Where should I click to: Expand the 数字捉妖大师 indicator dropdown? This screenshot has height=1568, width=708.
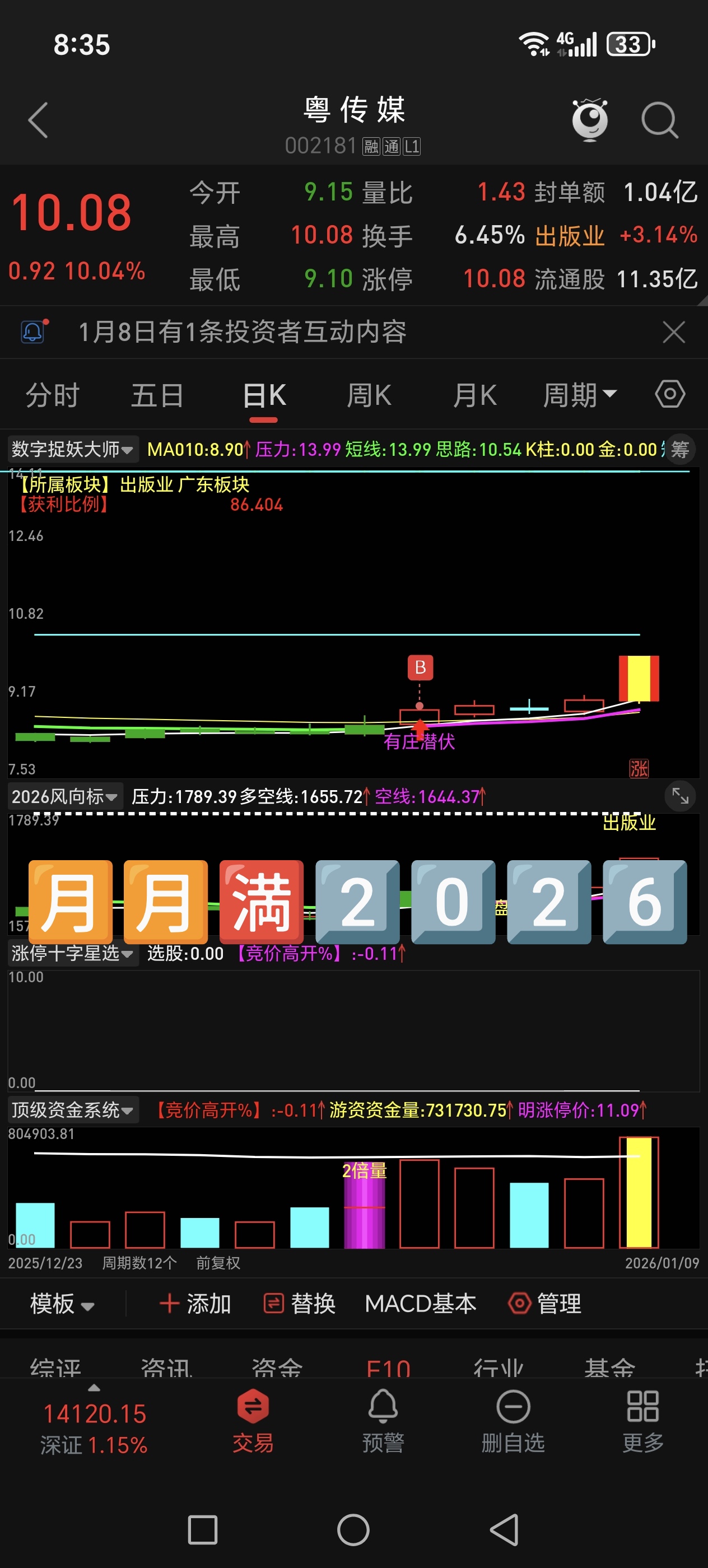point(72,450)
